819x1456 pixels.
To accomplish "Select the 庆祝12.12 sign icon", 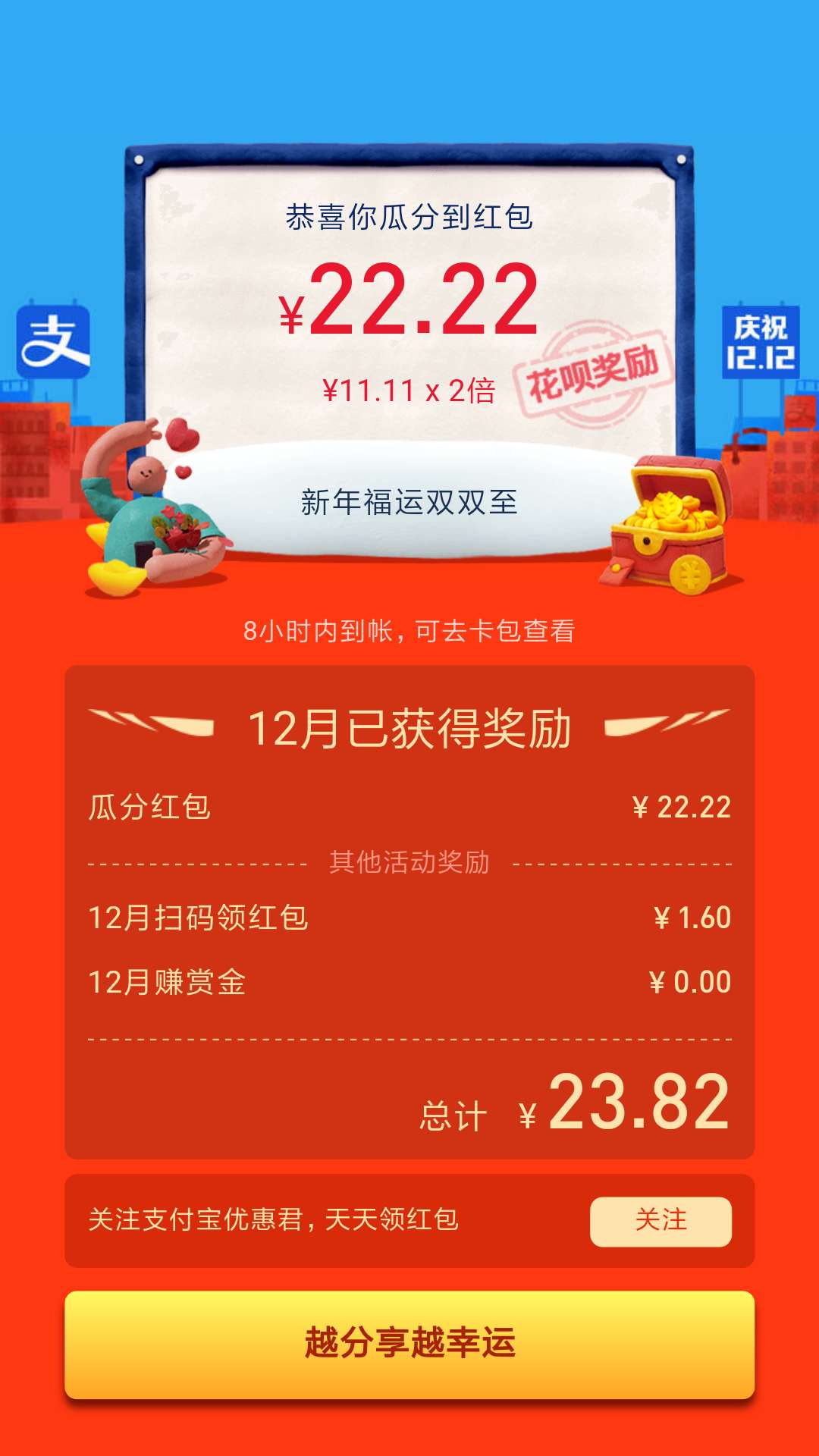I will (761, 341).
